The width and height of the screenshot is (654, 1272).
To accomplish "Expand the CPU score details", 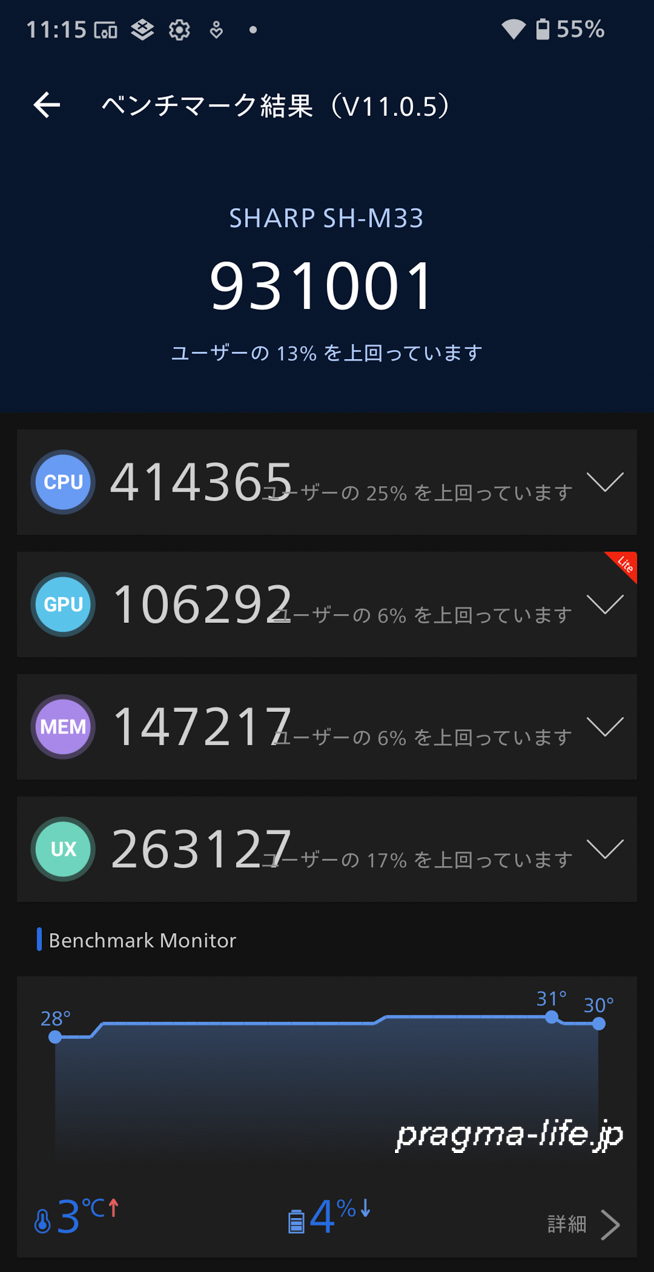I will click(x=605, y=482).
